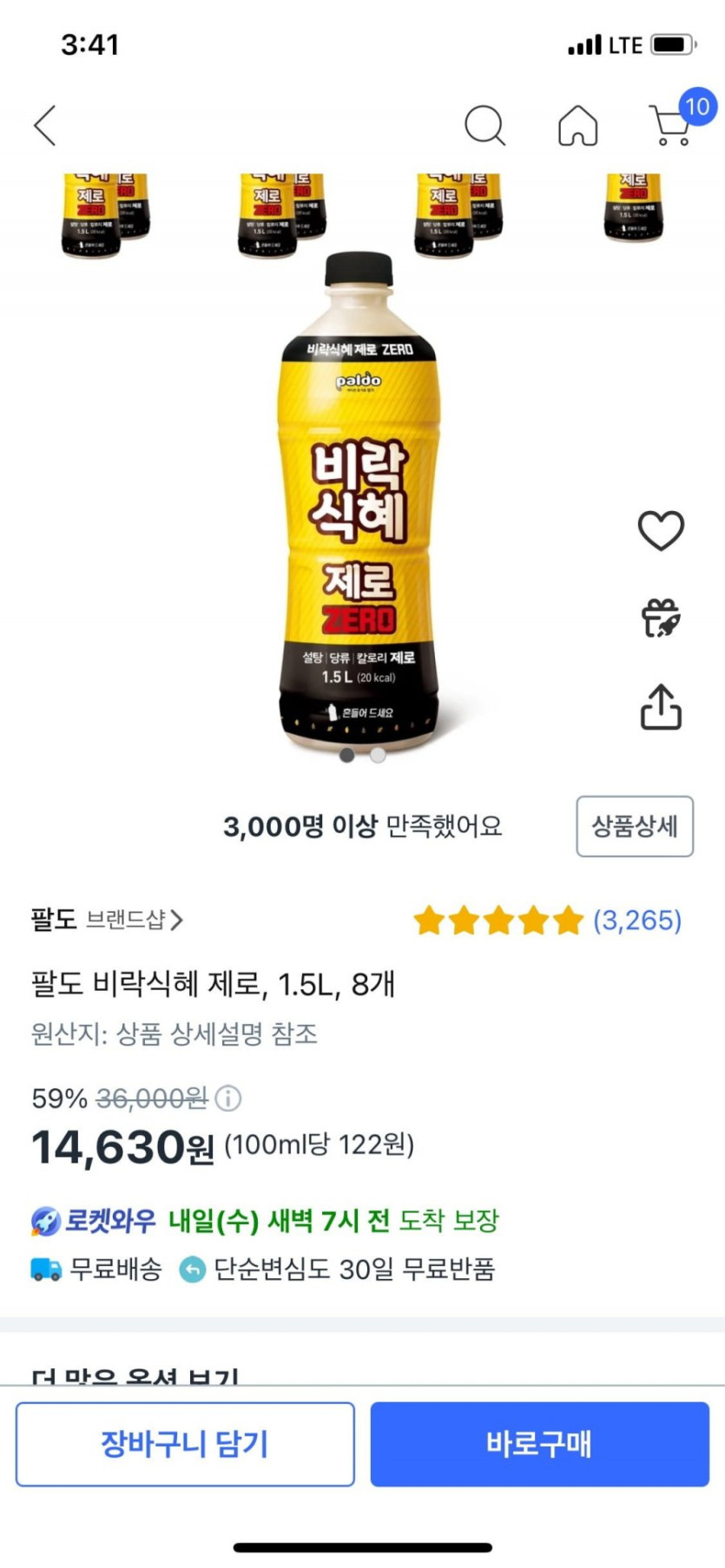The width and height of the screenshot is (725, 1568).
Task: View the 3,265 customer reviews
Action: (x=636, y=920)
